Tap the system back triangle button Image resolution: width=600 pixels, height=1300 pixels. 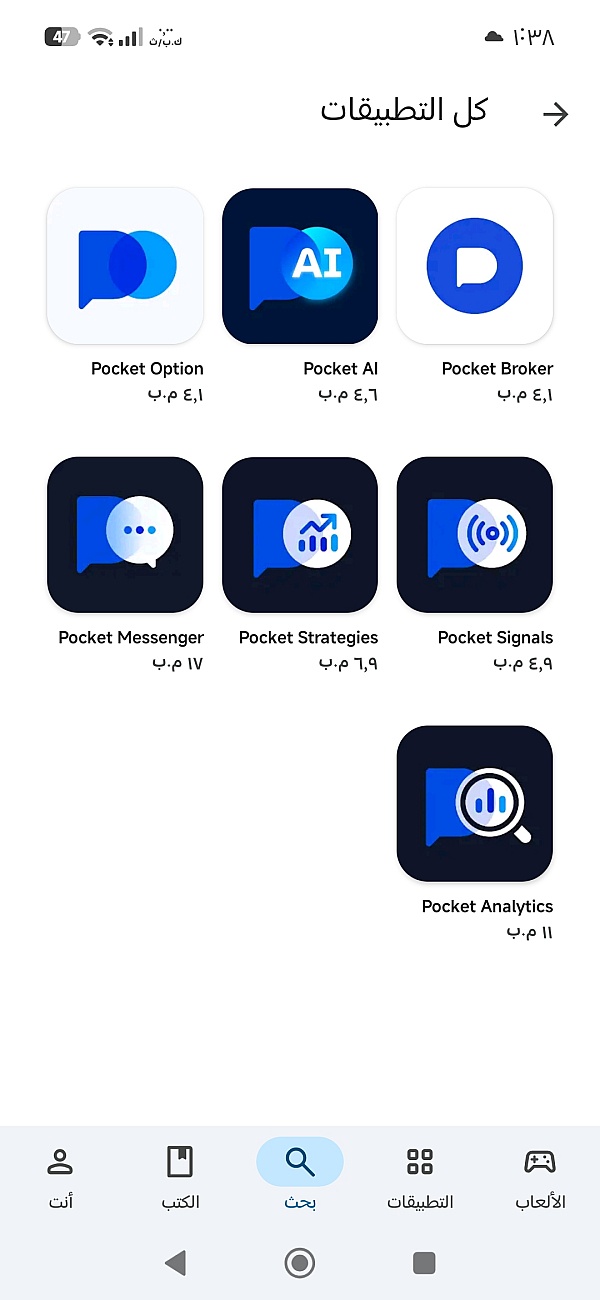click(176, 1263)
